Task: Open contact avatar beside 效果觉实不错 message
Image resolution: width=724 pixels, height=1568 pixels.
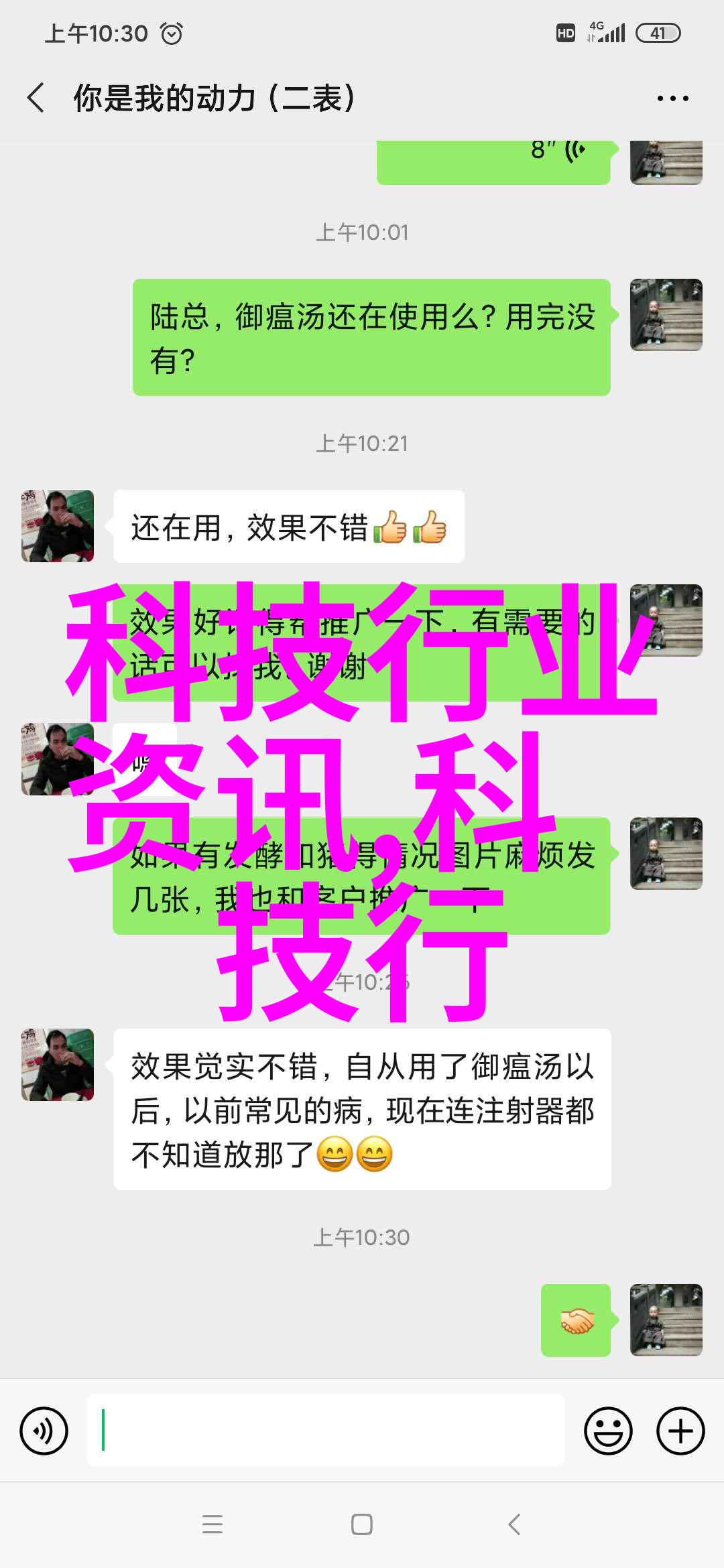Action: pyautogui.click(x=58, y=1065)
